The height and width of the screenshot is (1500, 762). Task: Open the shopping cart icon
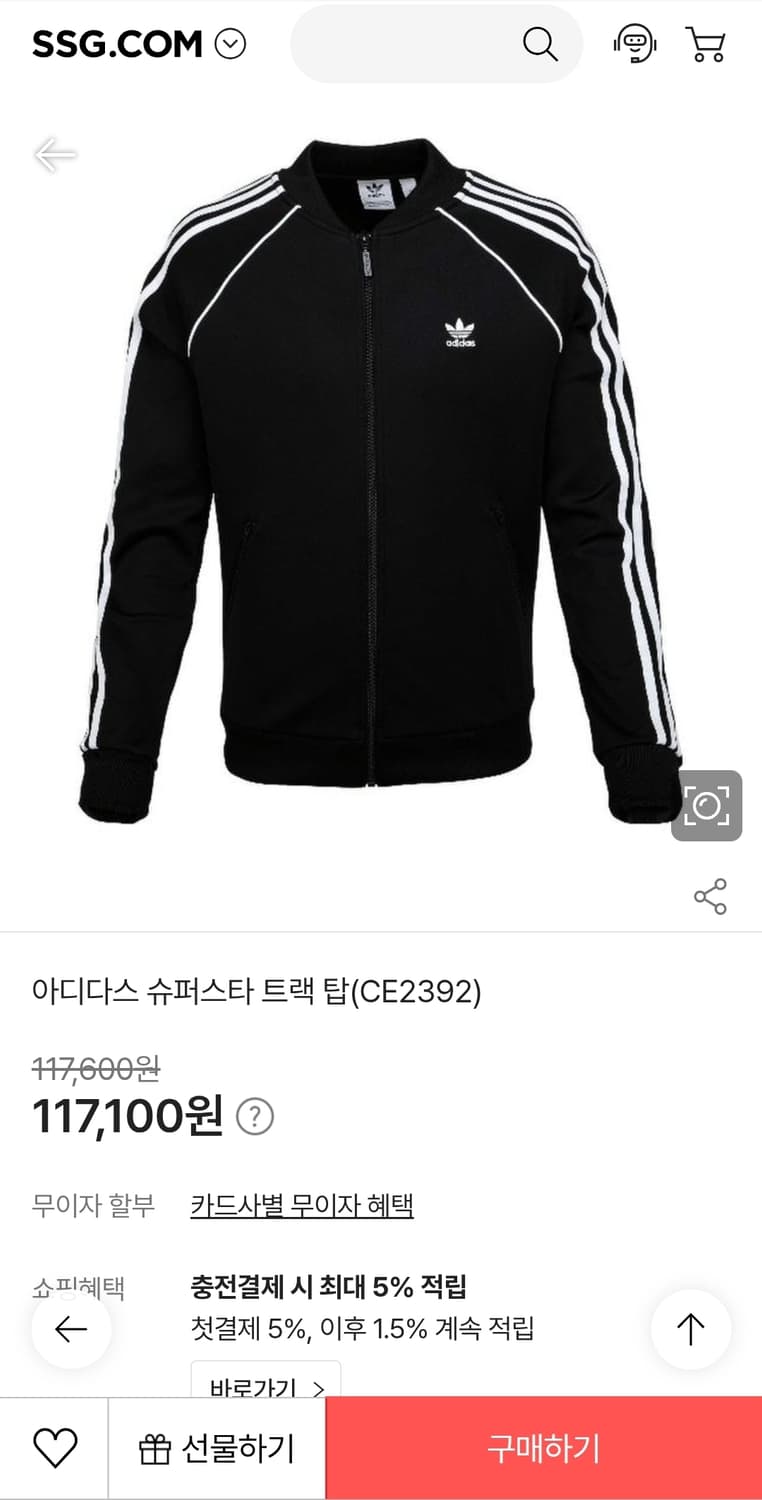706,43
